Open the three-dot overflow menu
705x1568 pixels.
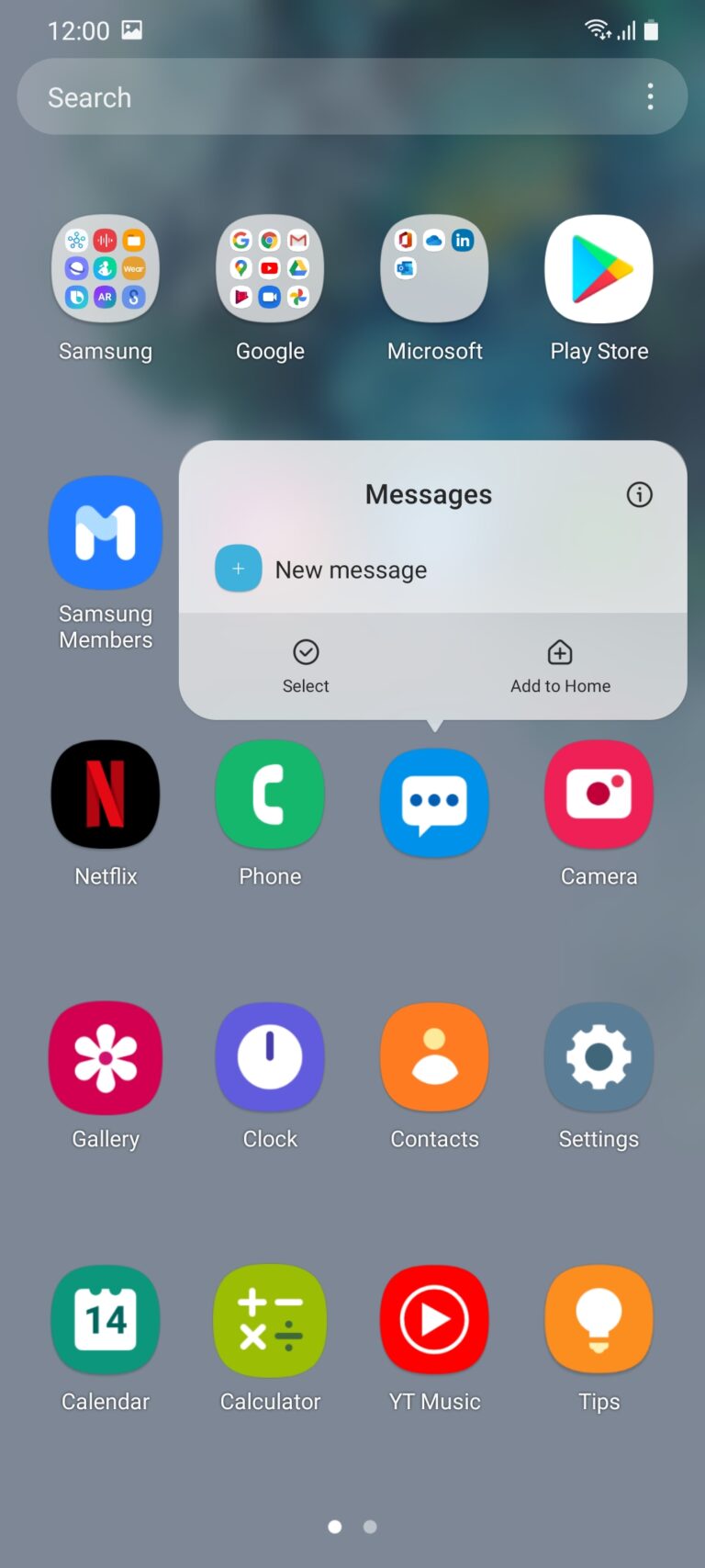click(650, 96)
